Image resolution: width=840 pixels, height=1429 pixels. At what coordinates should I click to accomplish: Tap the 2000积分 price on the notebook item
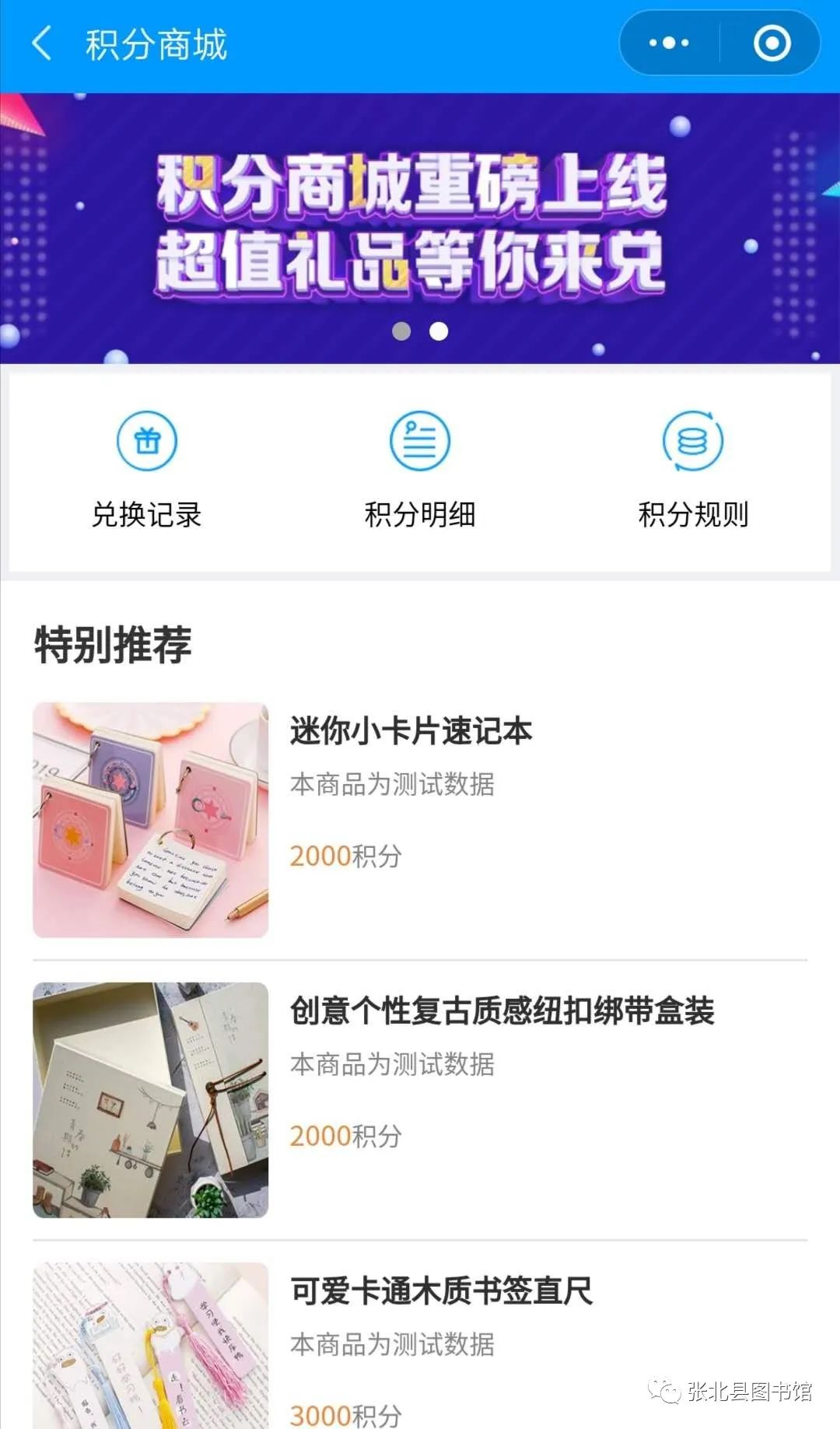pos(345,856)
